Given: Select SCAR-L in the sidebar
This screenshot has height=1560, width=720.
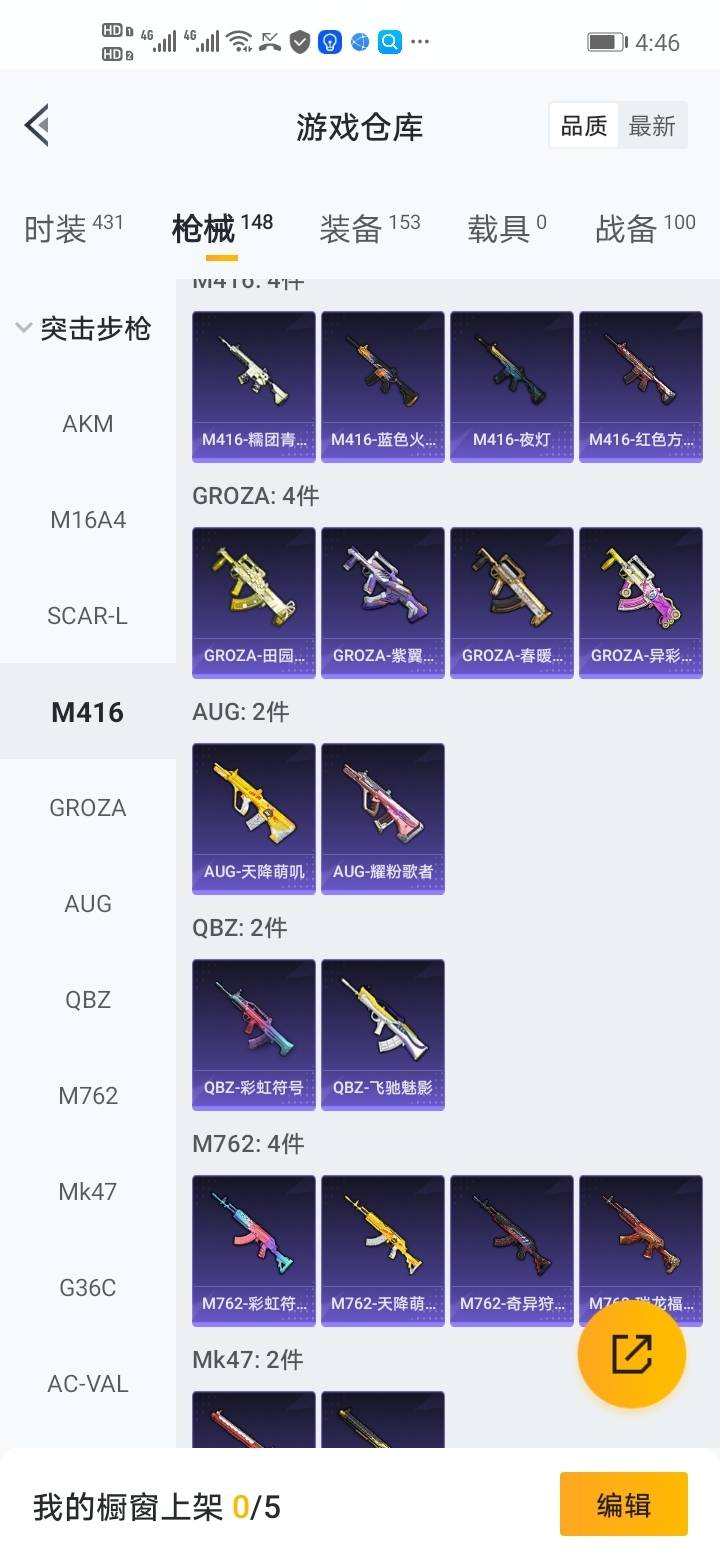Looking at the screenshot, I should [x=88, y=616].
